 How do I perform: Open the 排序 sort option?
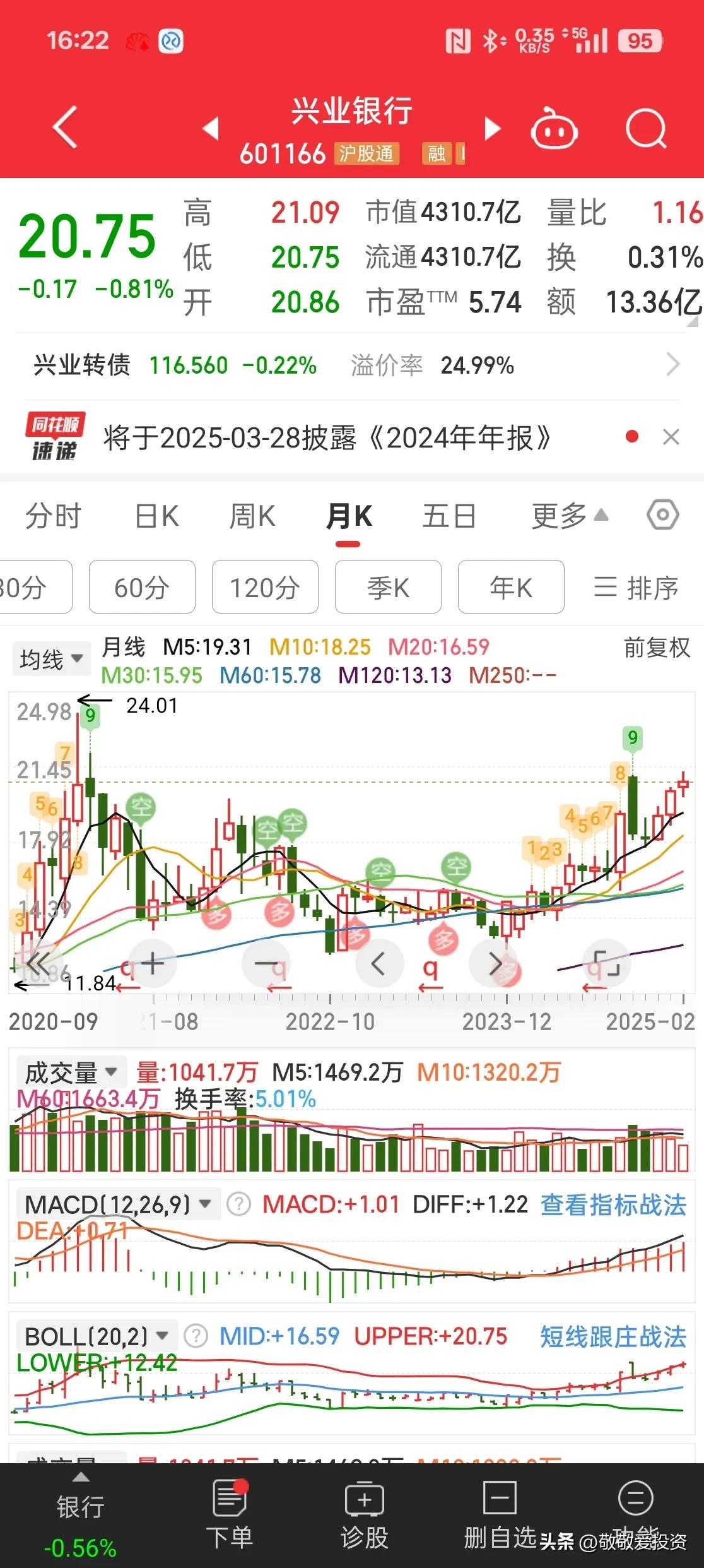tap(636, 588)
